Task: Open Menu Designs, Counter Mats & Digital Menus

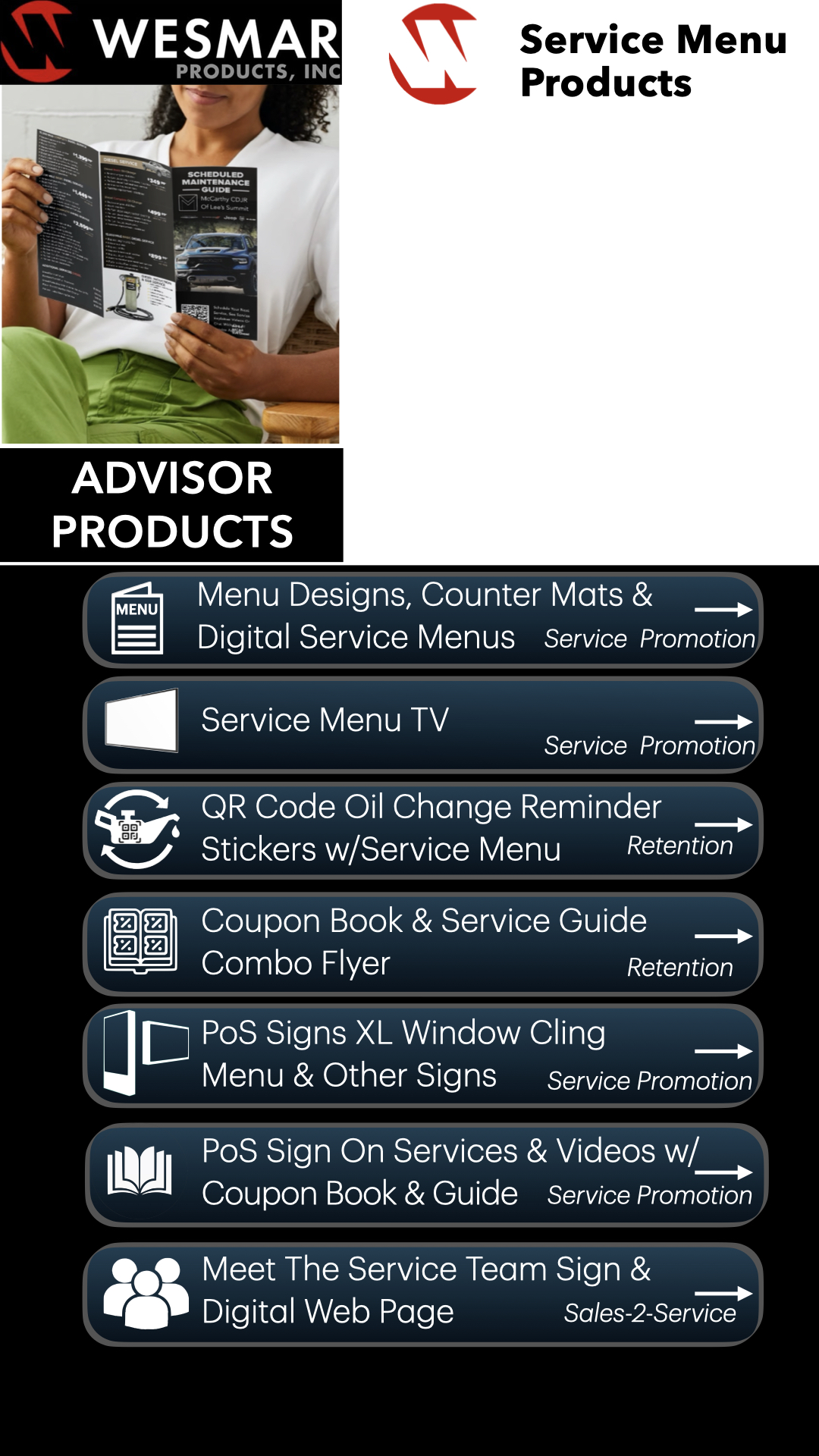Action: pos(422,620)
